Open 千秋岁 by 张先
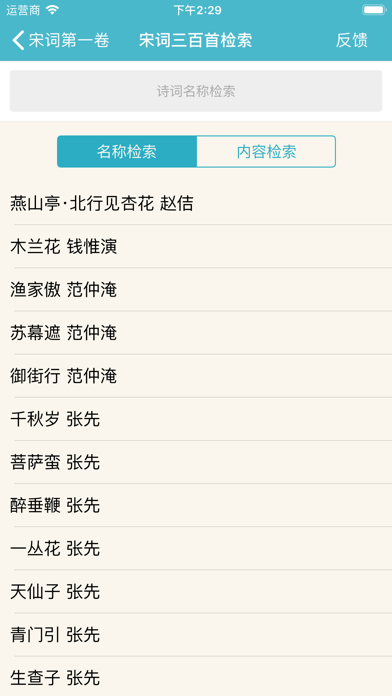The height and width of the screenshot is (696, 392). point(196,419)
